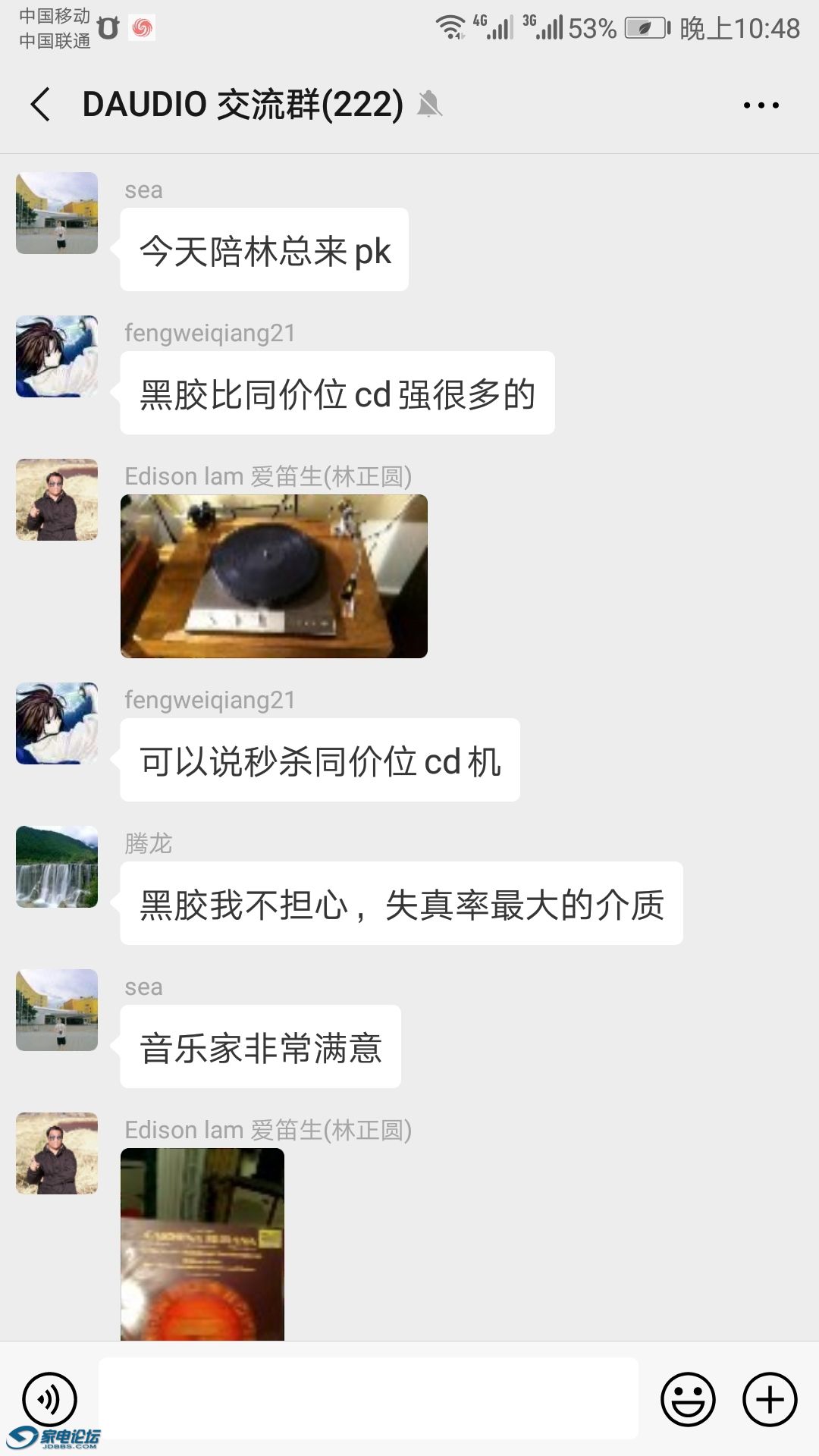Tap fengweiqiang21's avatar beside 黑胶比同价位cd强很多的
This screenshot has height=1456, width=819.
57,356
